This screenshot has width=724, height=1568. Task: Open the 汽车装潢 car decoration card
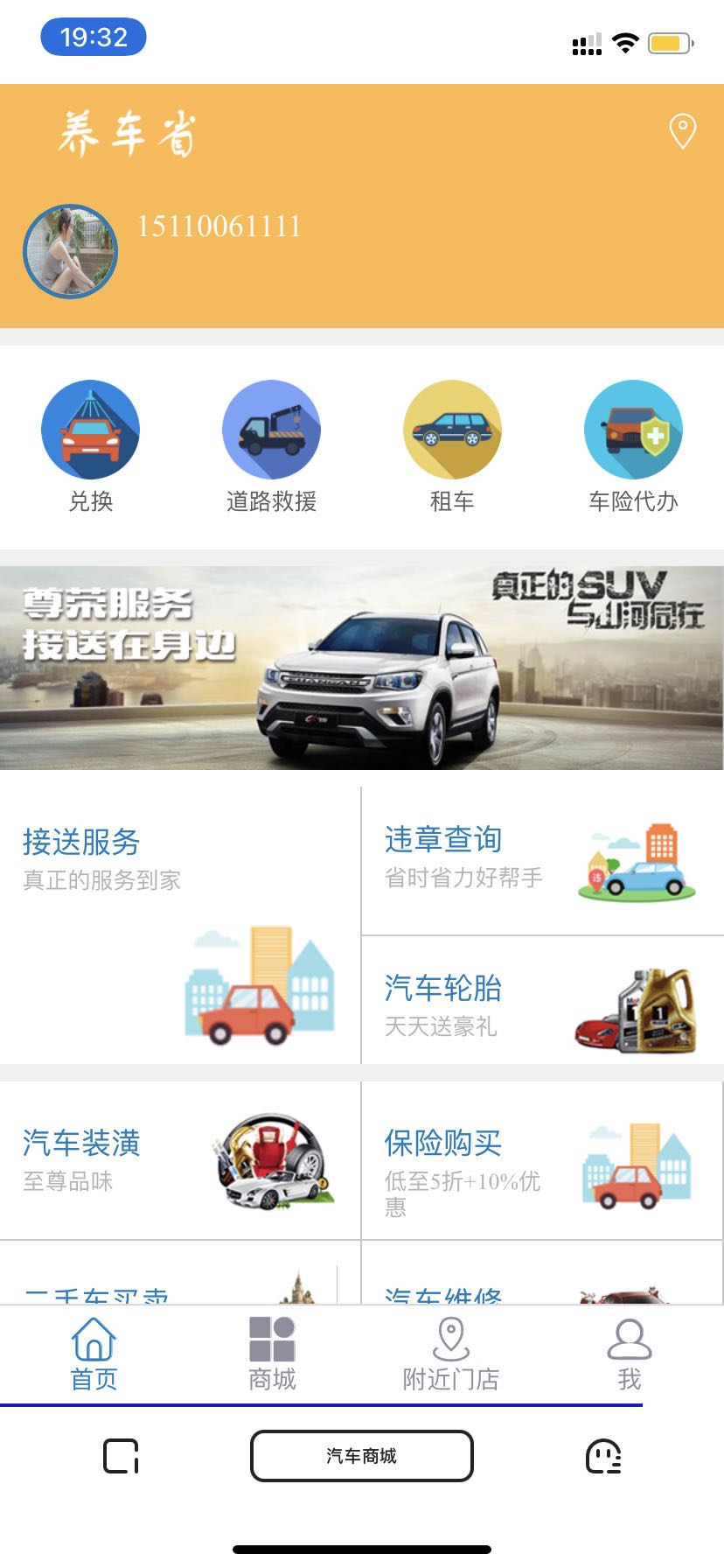(x=180, y=1159)
